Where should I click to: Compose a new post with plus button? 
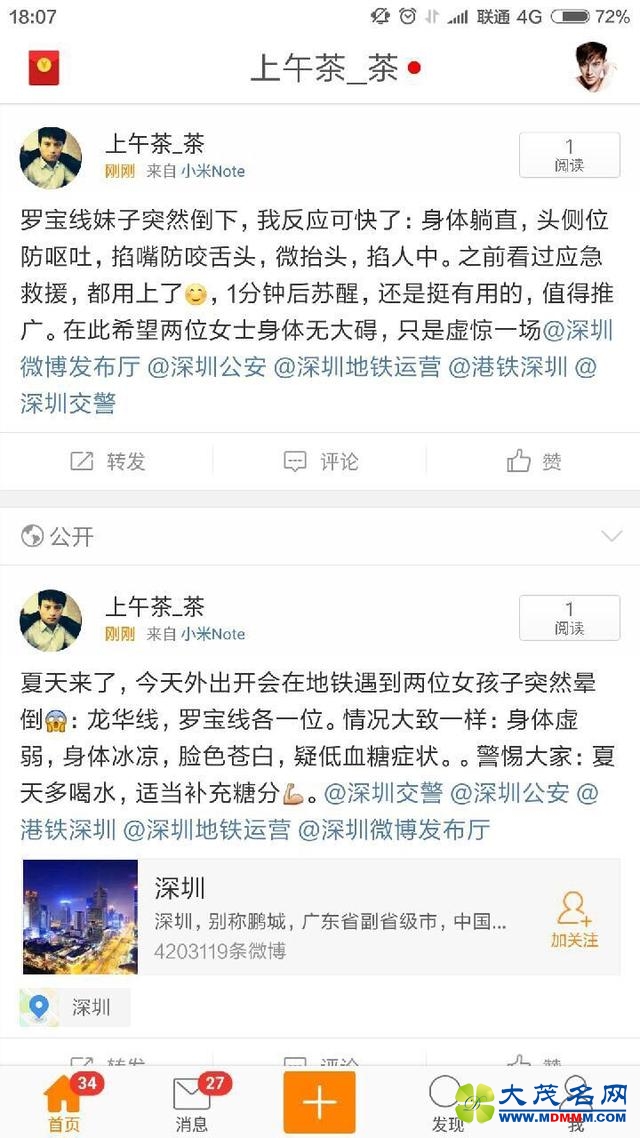[319, 1102]
